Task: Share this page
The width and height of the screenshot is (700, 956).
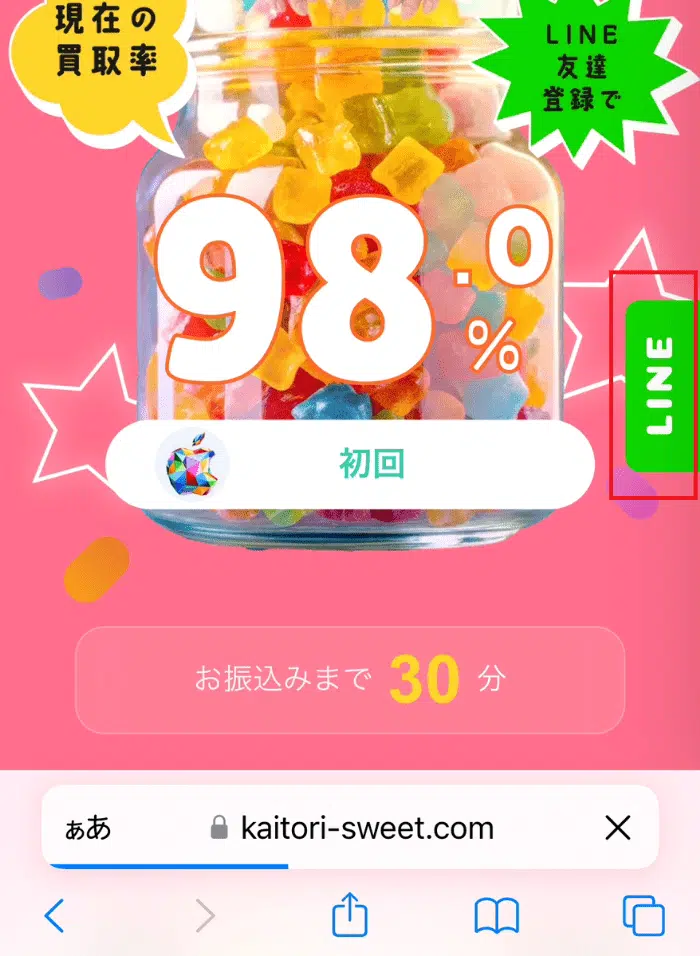Action: coord(350,913)
